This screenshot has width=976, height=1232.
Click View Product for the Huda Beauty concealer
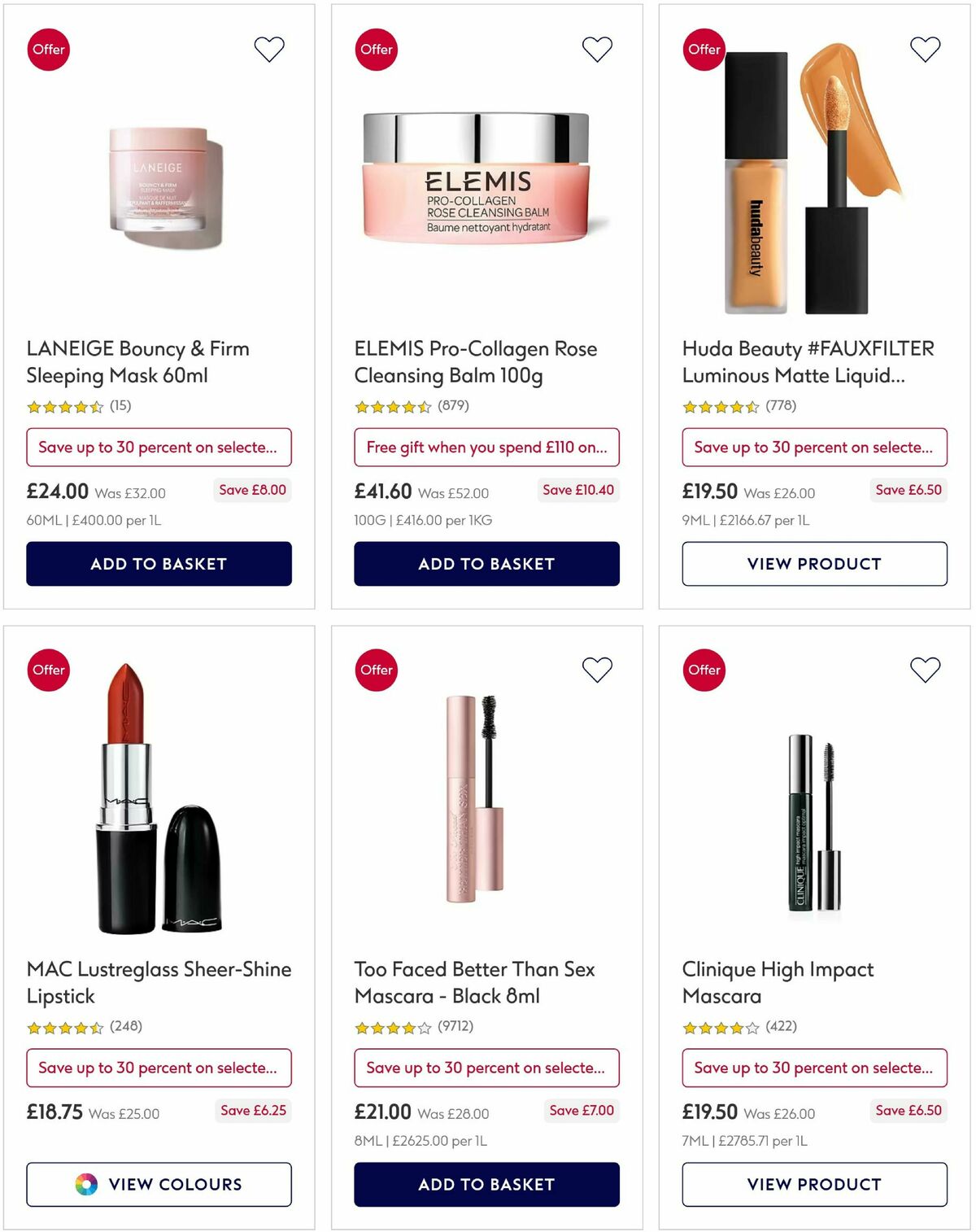(x=813, y=563)
